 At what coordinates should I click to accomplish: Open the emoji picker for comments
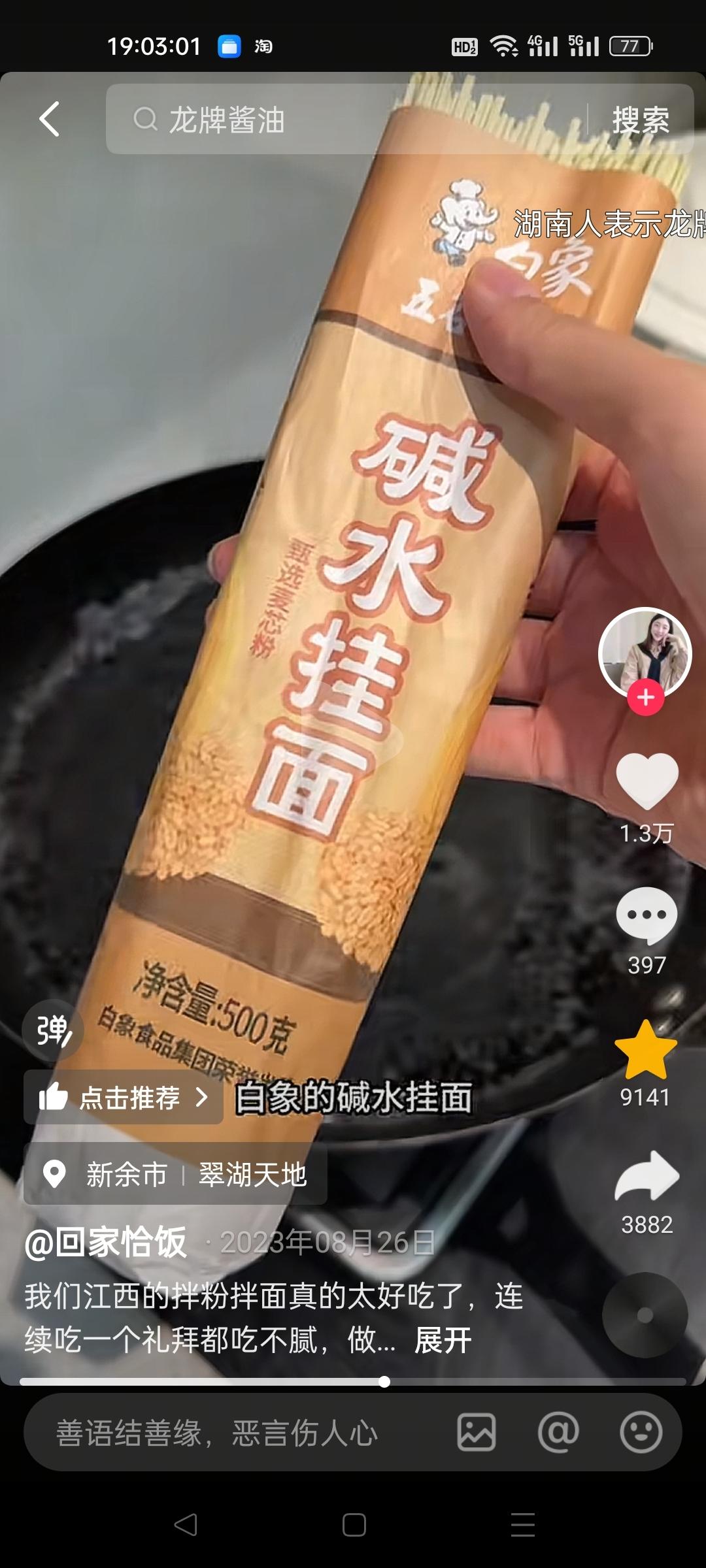coord(642,1431)
